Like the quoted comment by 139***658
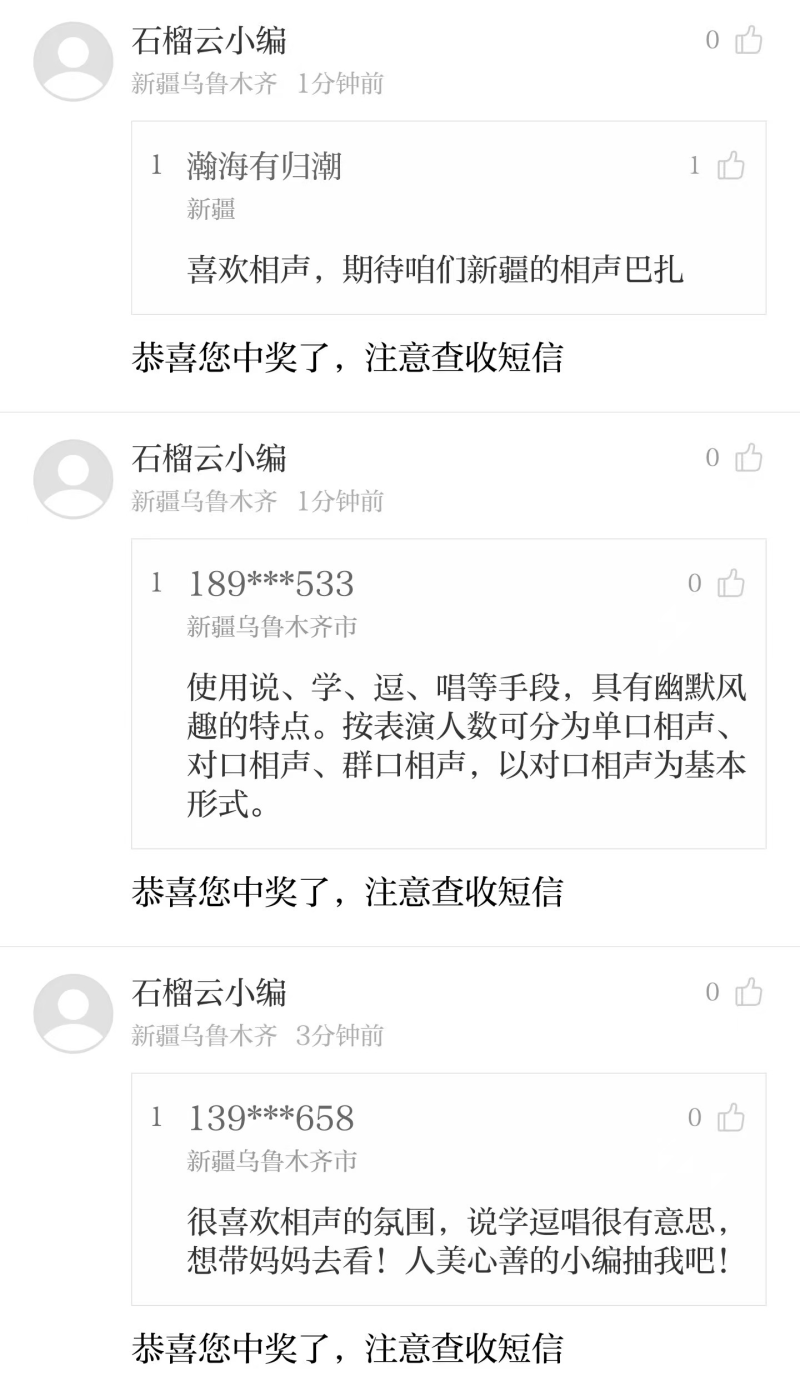 [x=731, y=1117]
